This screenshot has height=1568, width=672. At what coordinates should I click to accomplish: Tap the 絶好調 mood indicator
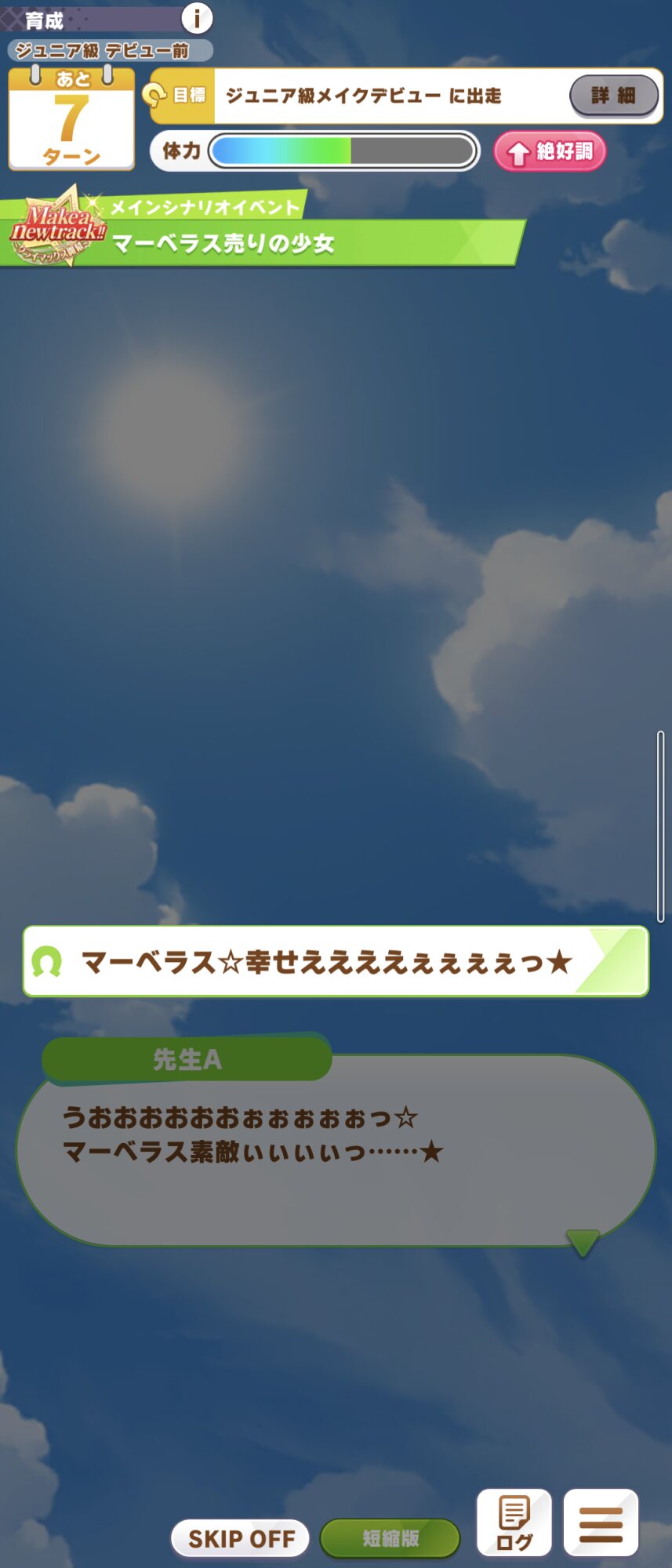(x=550, y=151)
